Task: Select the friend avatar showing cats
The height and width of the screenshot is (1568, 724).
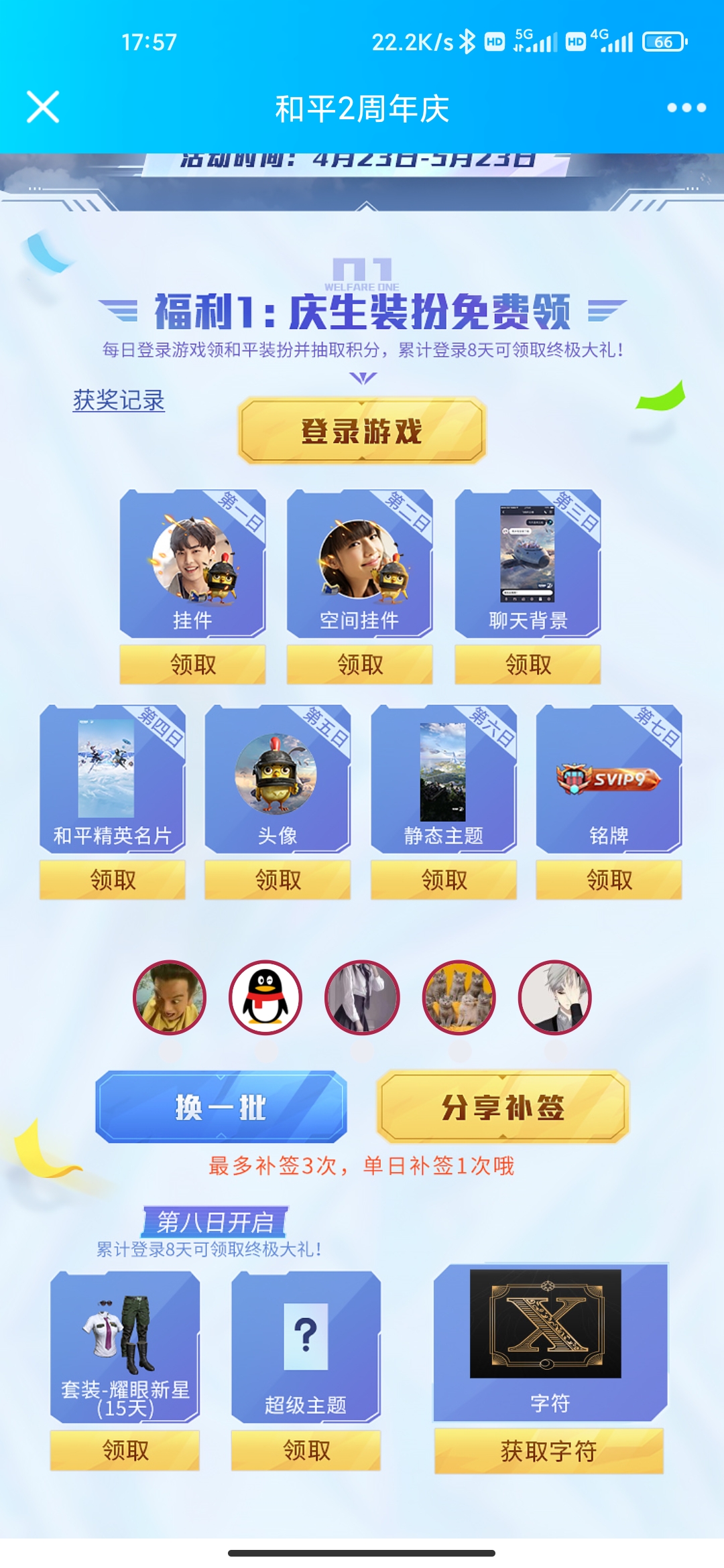Action: pos(459,998)
